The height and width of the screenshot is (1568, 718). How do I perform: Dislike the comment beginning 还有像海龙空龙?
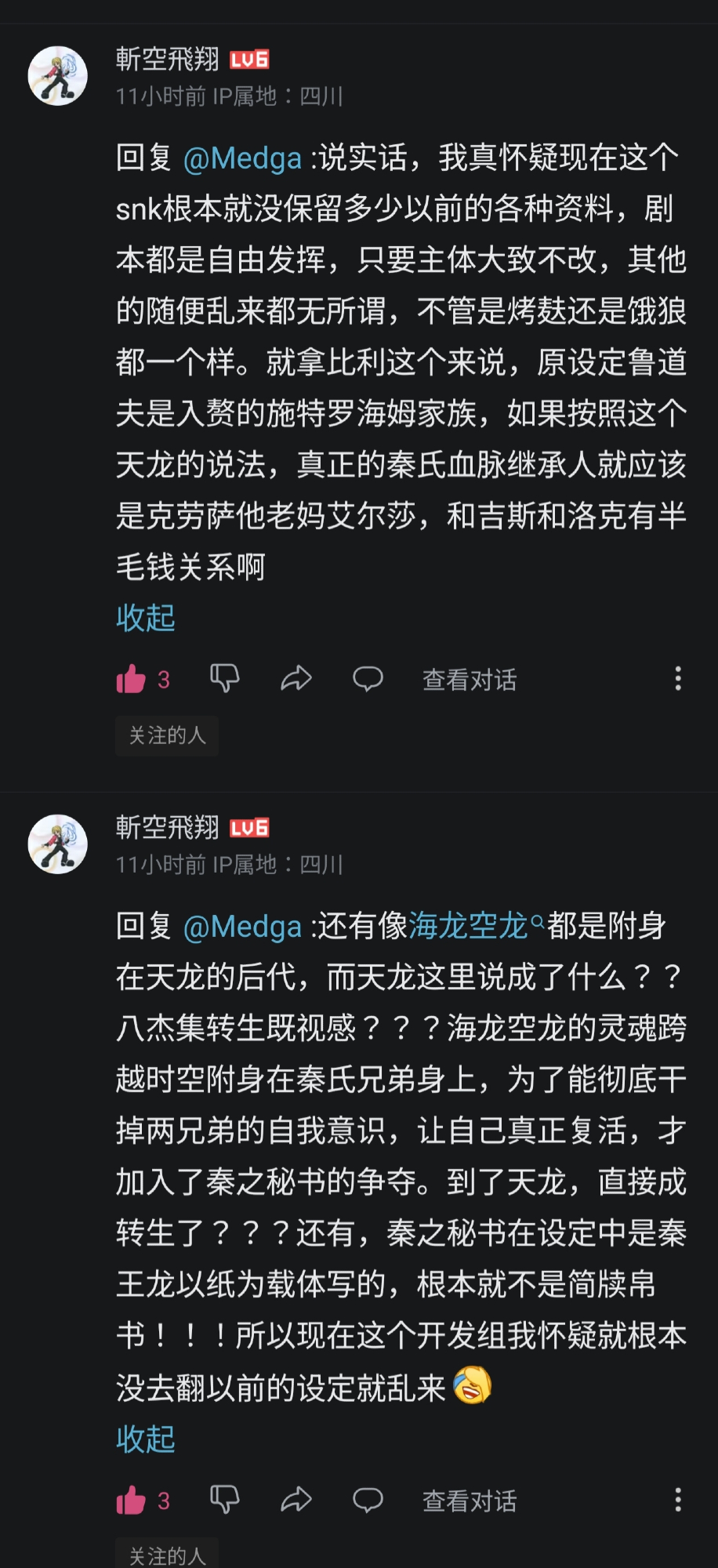click(x=224, y=1500)
